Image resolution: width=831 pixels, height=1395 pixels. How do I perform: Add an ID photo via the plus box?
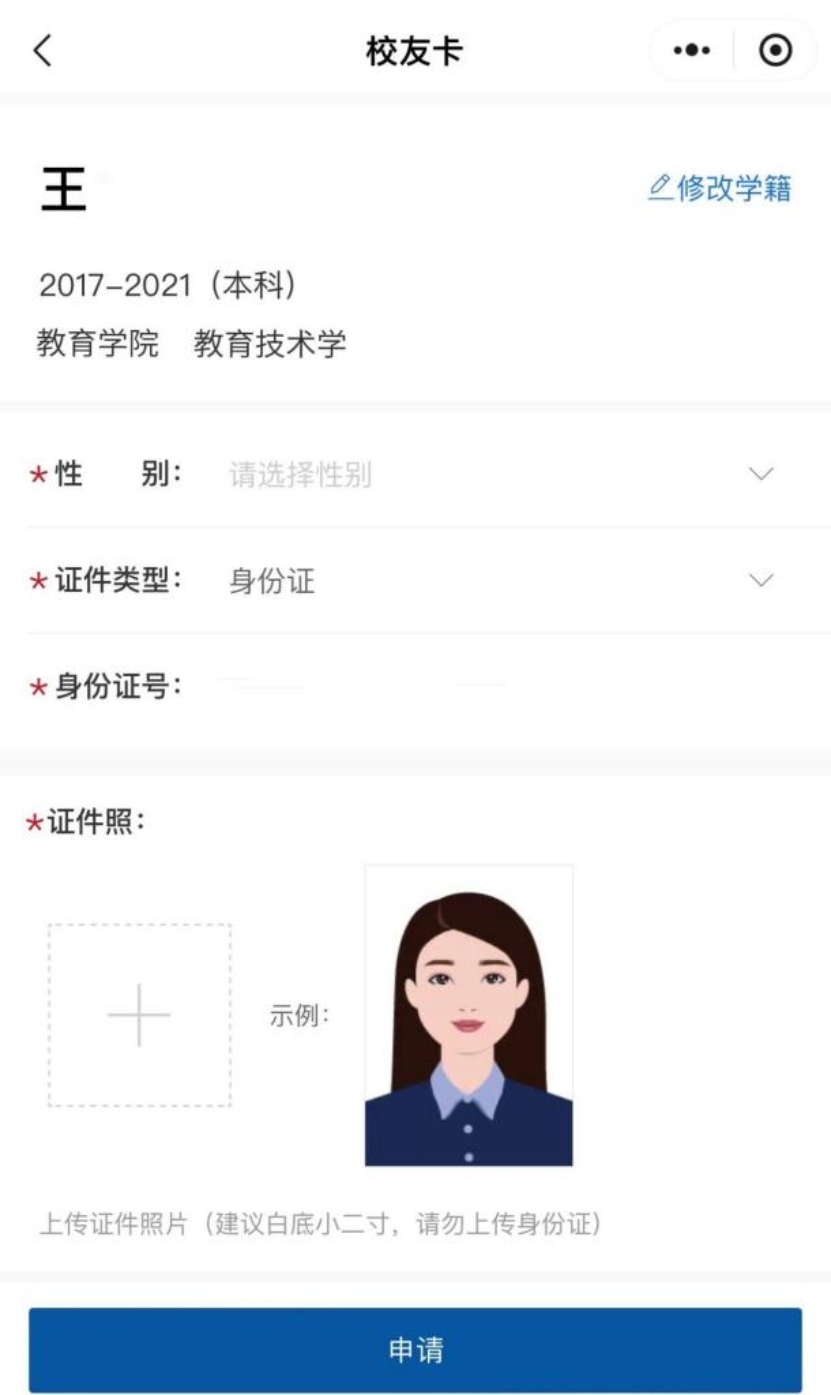[x=139, y=1015]
